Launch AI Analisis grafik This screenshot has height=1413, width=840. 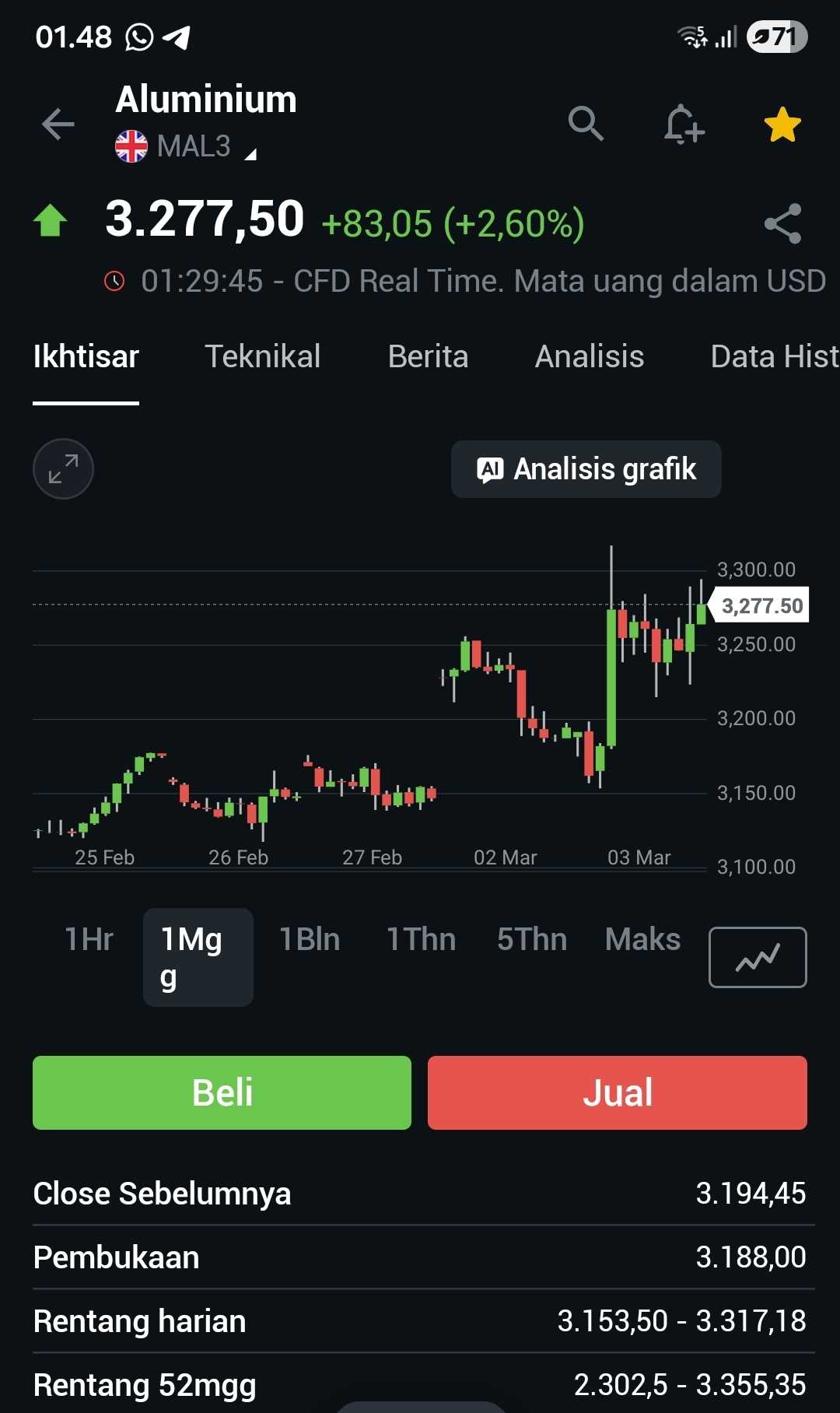click(x=586, y=469)
